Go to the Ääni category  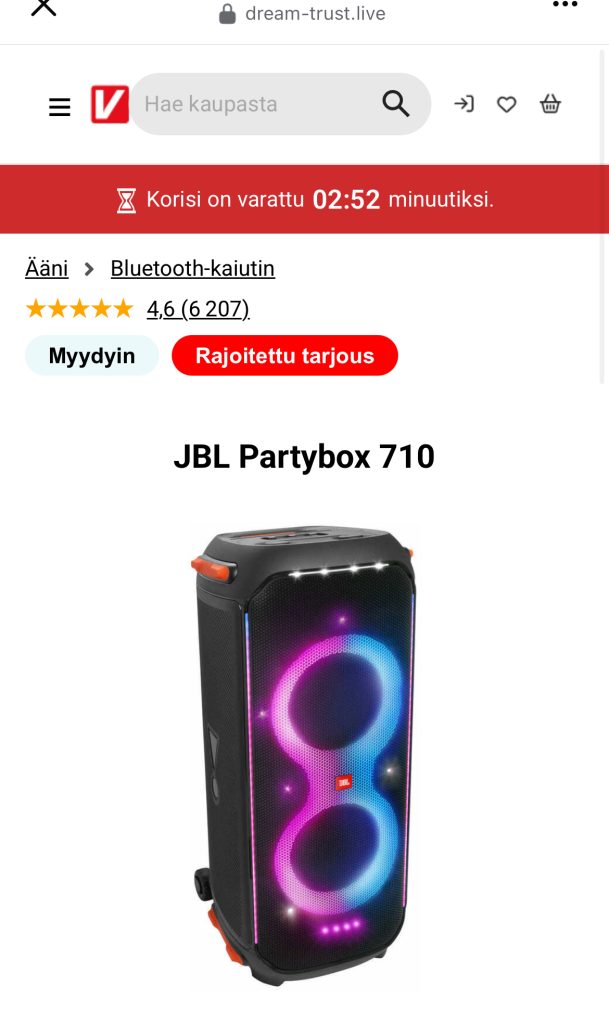pyautogui.click(x=47, y=268)
